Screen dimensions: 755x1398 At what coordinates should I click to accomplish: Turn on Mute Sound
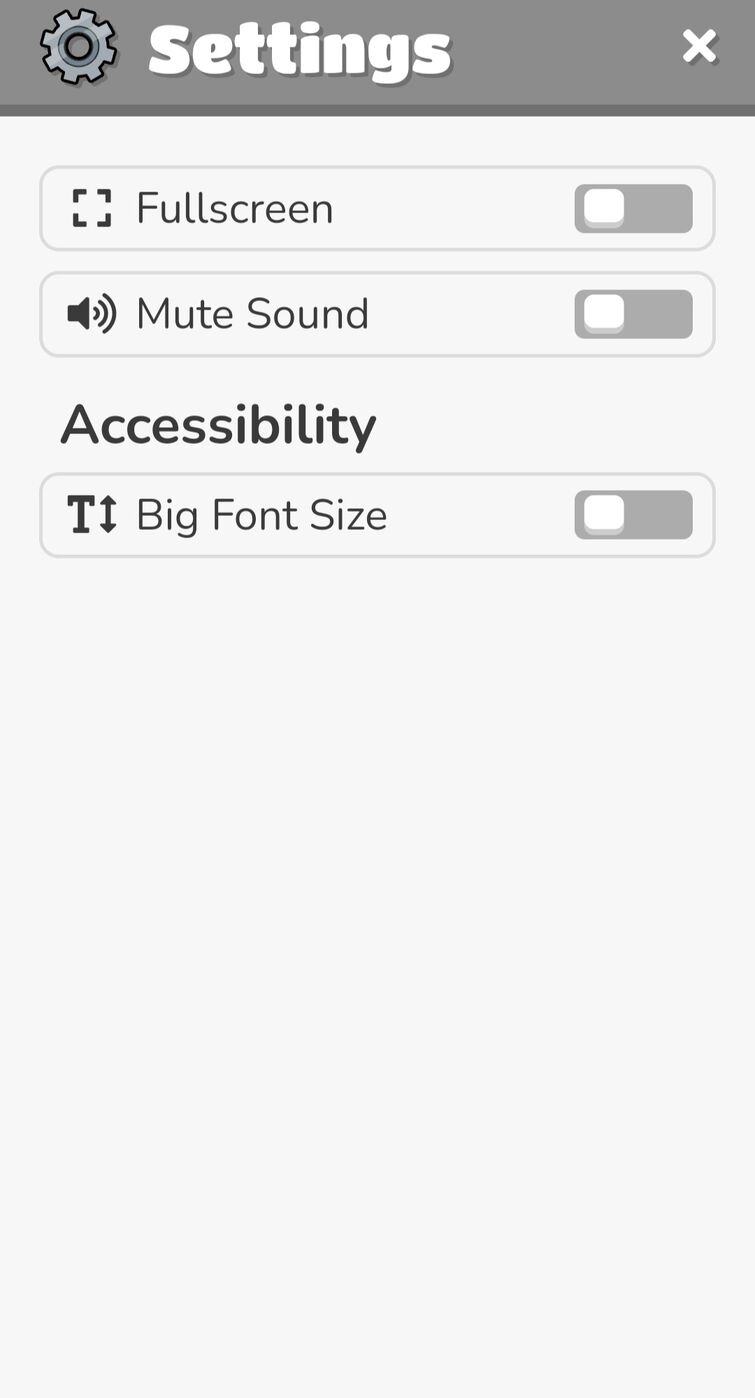(x=633, y=314)
